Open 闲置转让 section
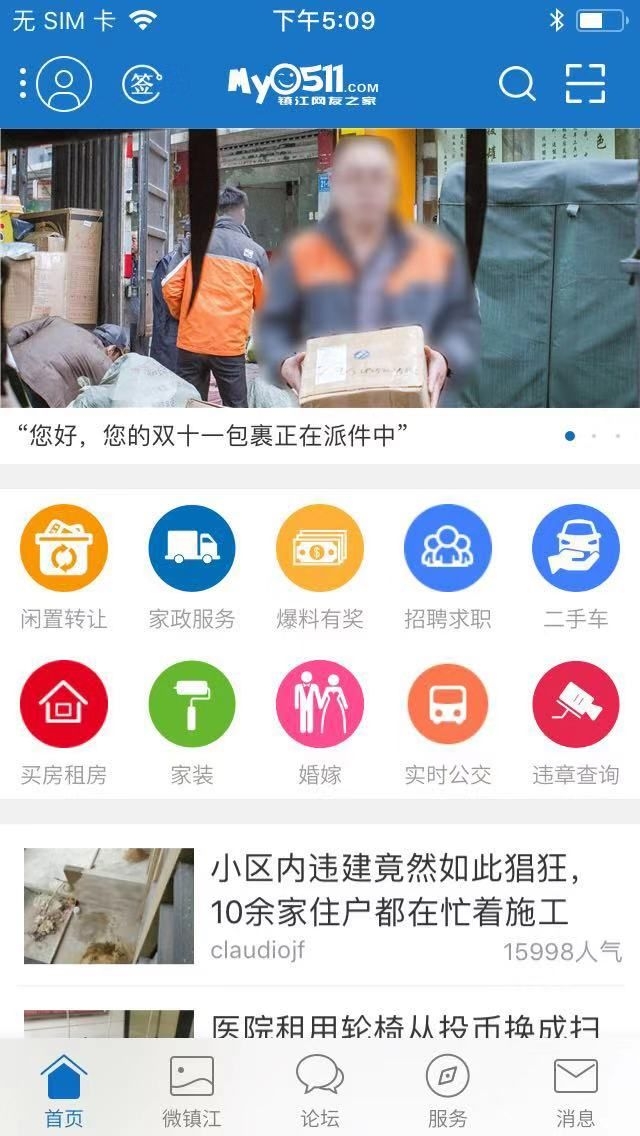 [x=64, y=567]
